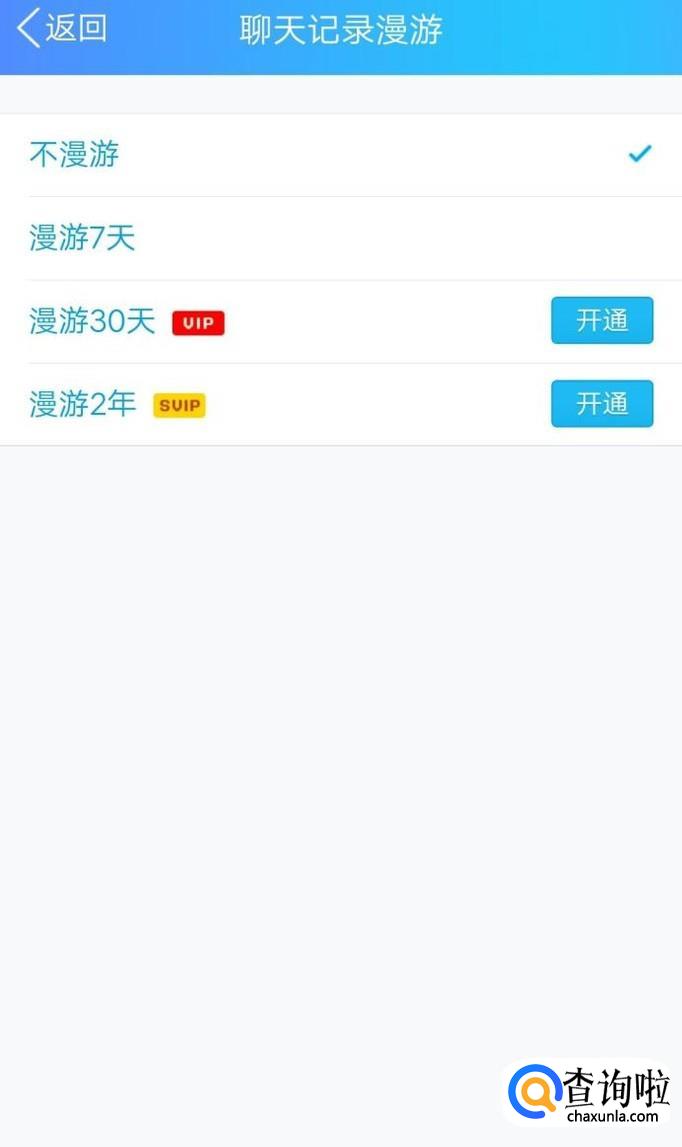This screenshot has height=1147, width=682.
Task: Tap 开通 next to 漫游2年
Action: [x=602, y=404]
